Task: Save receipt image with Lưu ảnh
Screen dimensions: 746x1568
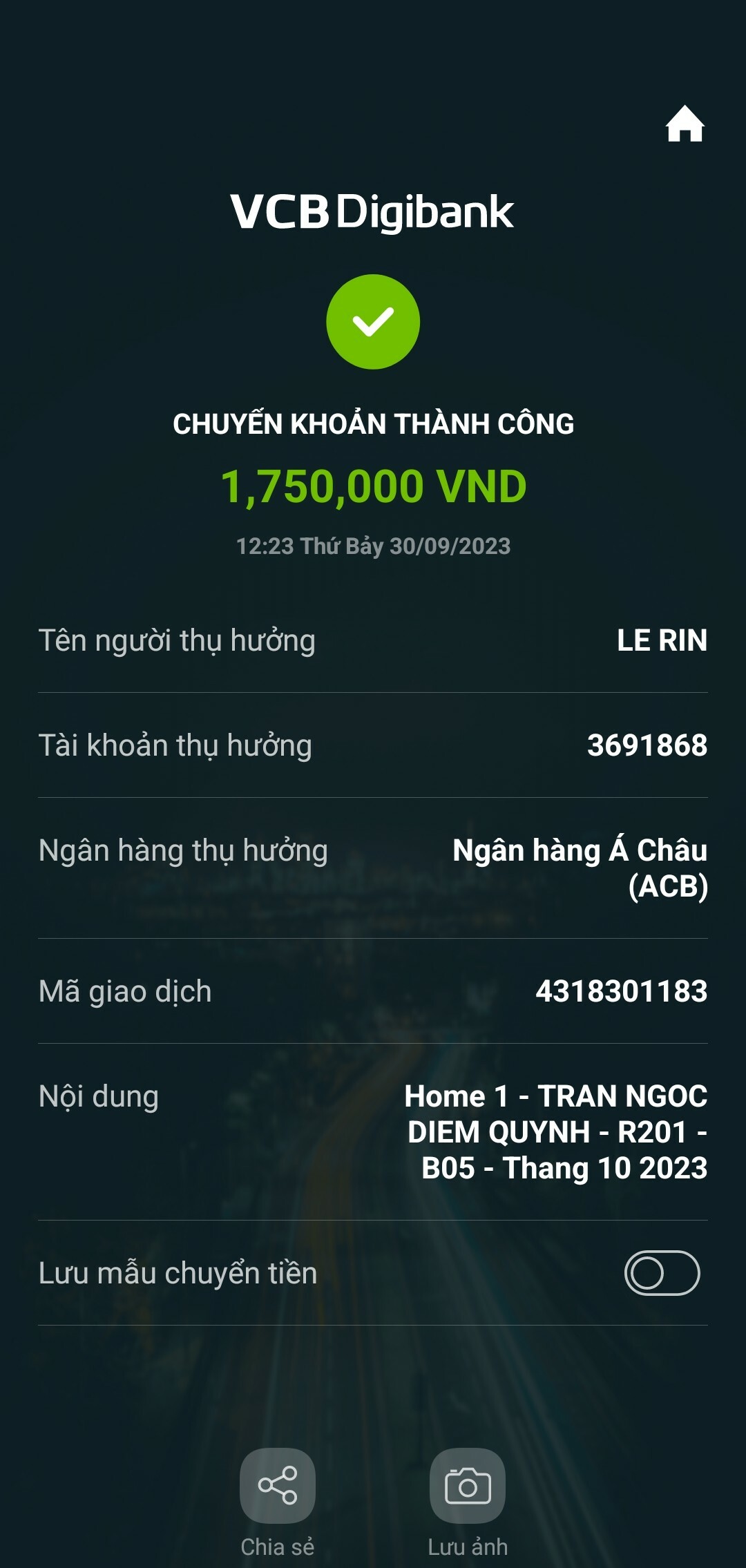Action: (468, 1485)
